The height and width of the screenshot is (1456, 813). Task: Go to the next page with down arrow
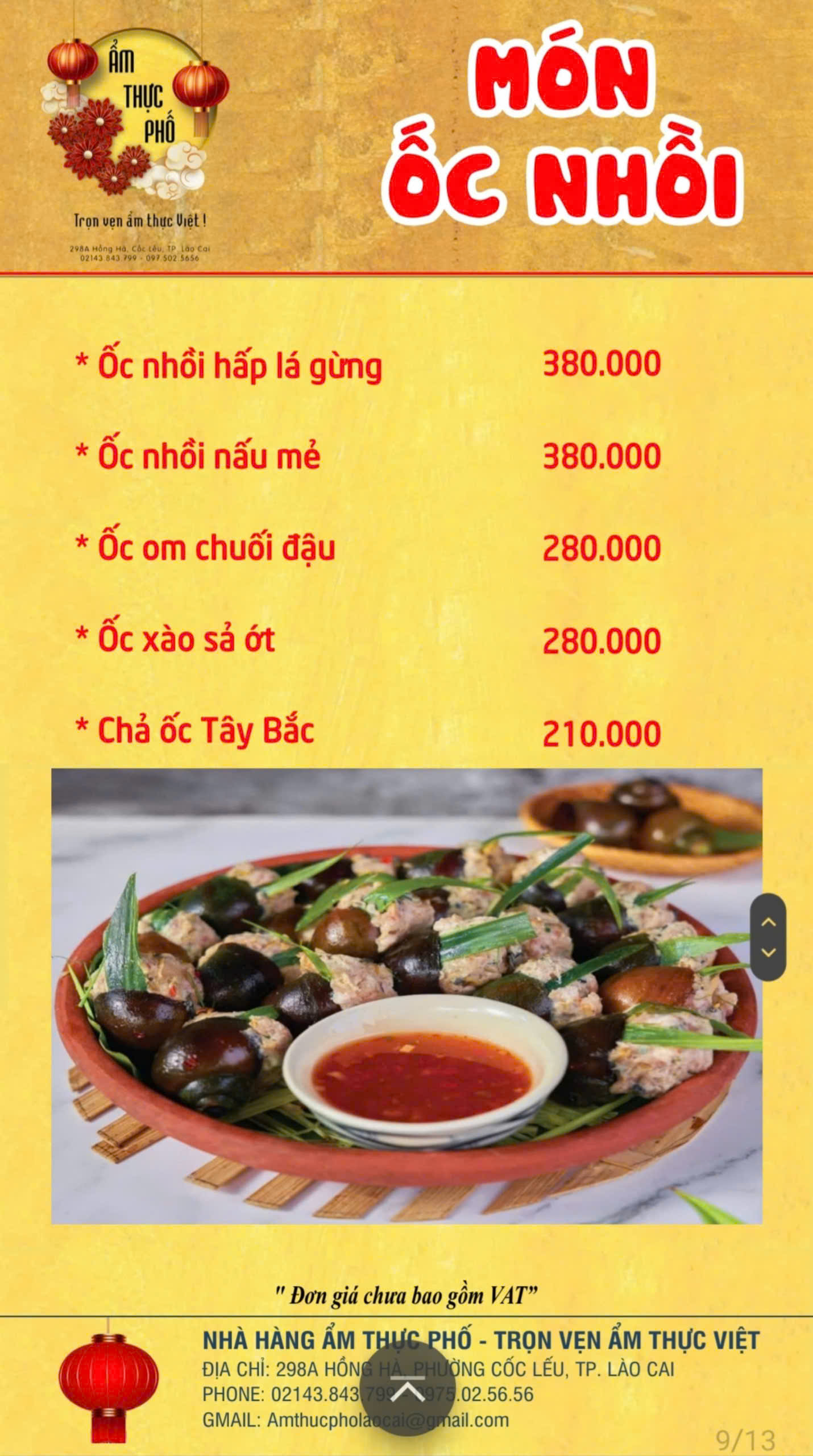[x=768, y=953]
